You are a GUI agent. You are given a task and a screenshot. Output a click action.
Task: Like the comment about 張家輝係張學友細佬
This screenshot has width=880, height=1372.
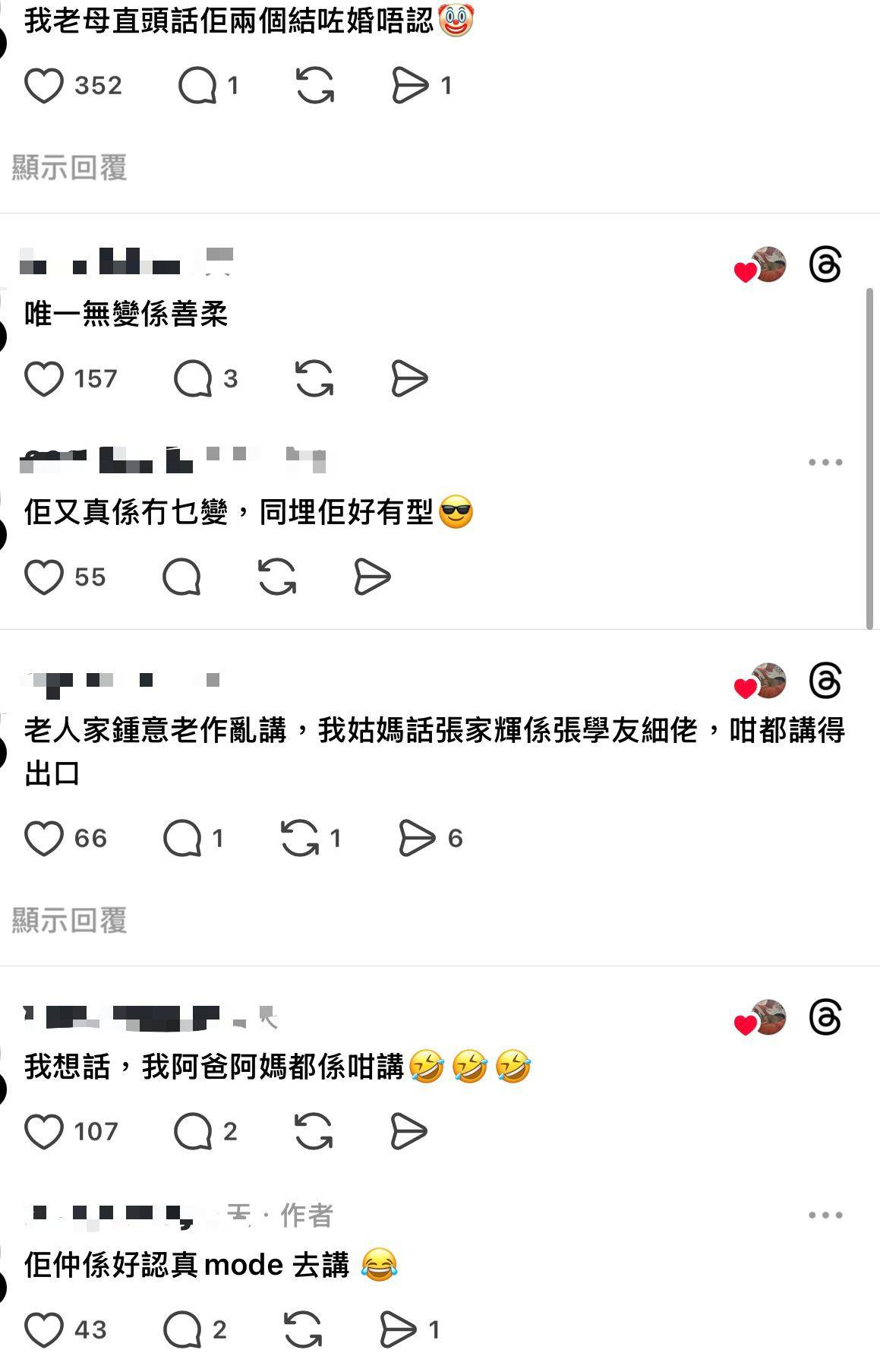[x=44, y=839]
